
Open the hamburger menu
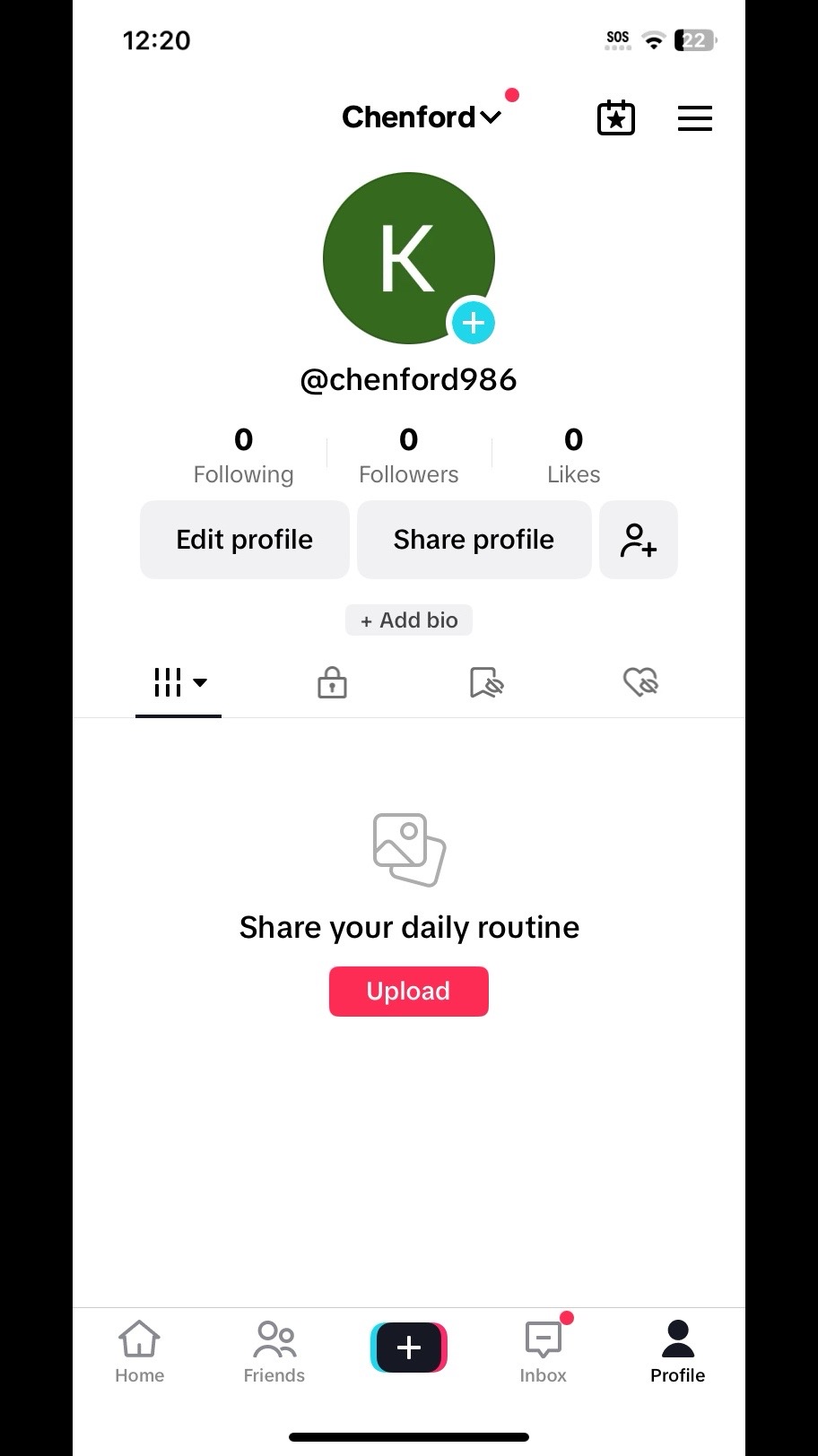coord(695,118)
